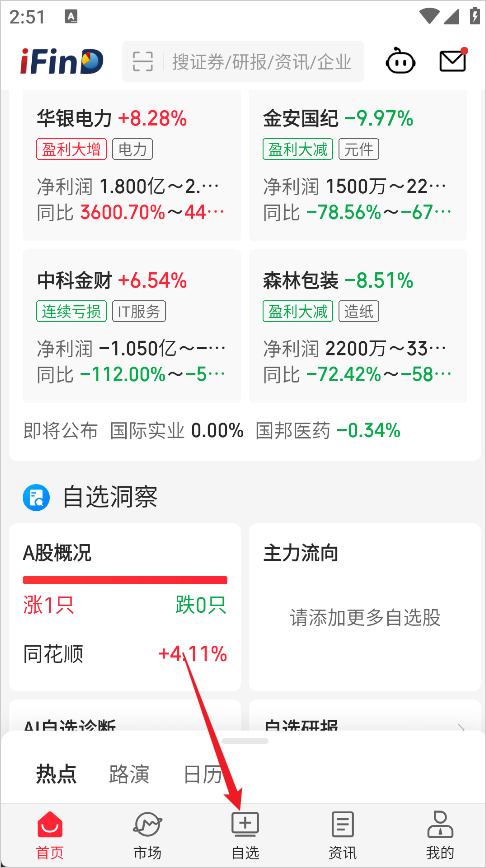Screen dimensions: 486x868
Task: Open the messages envelope icon
Action: pyautogui.click(x=453, y=60)
